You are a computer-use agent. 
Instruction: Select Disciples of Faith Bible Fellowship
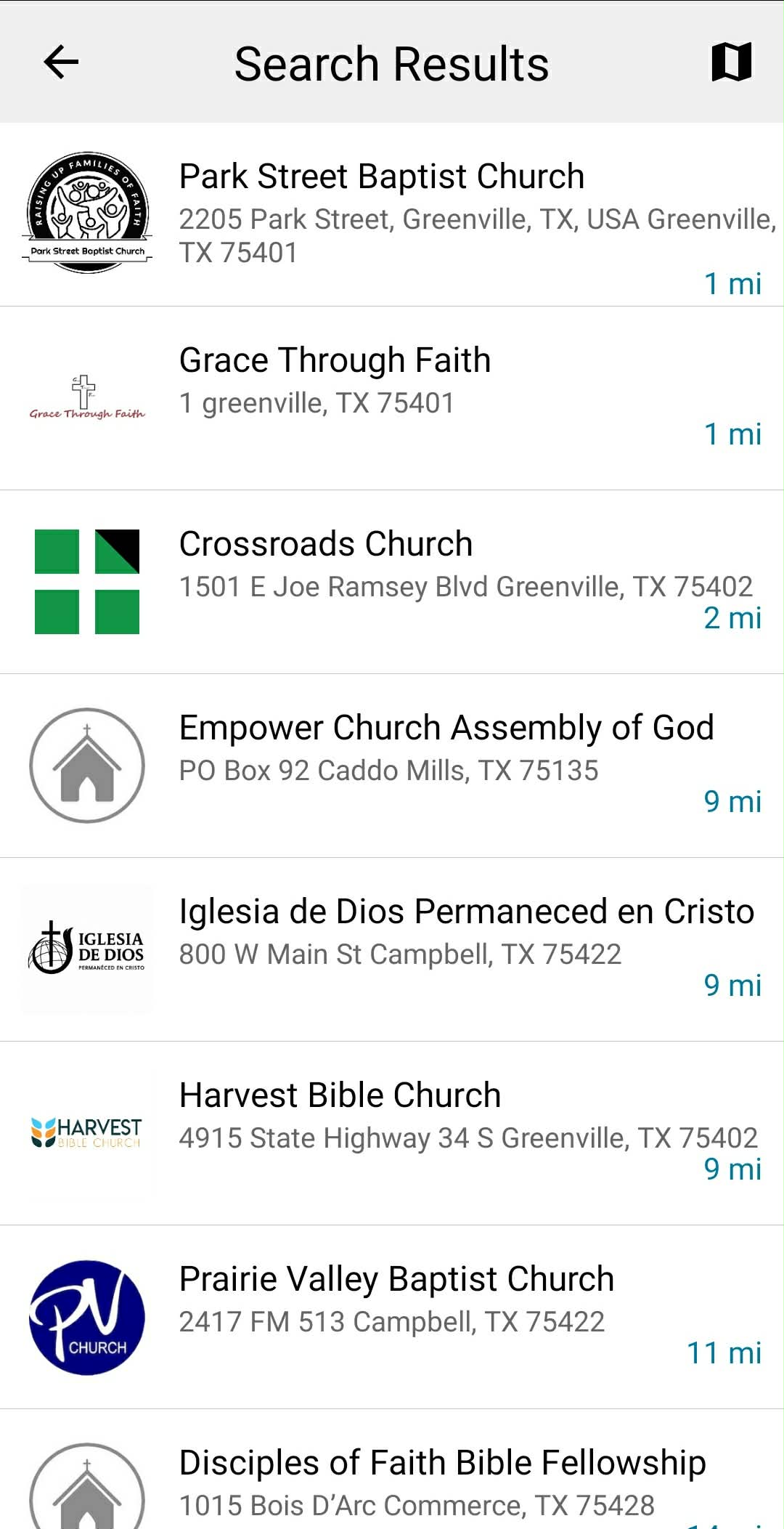coord(392,1482)
